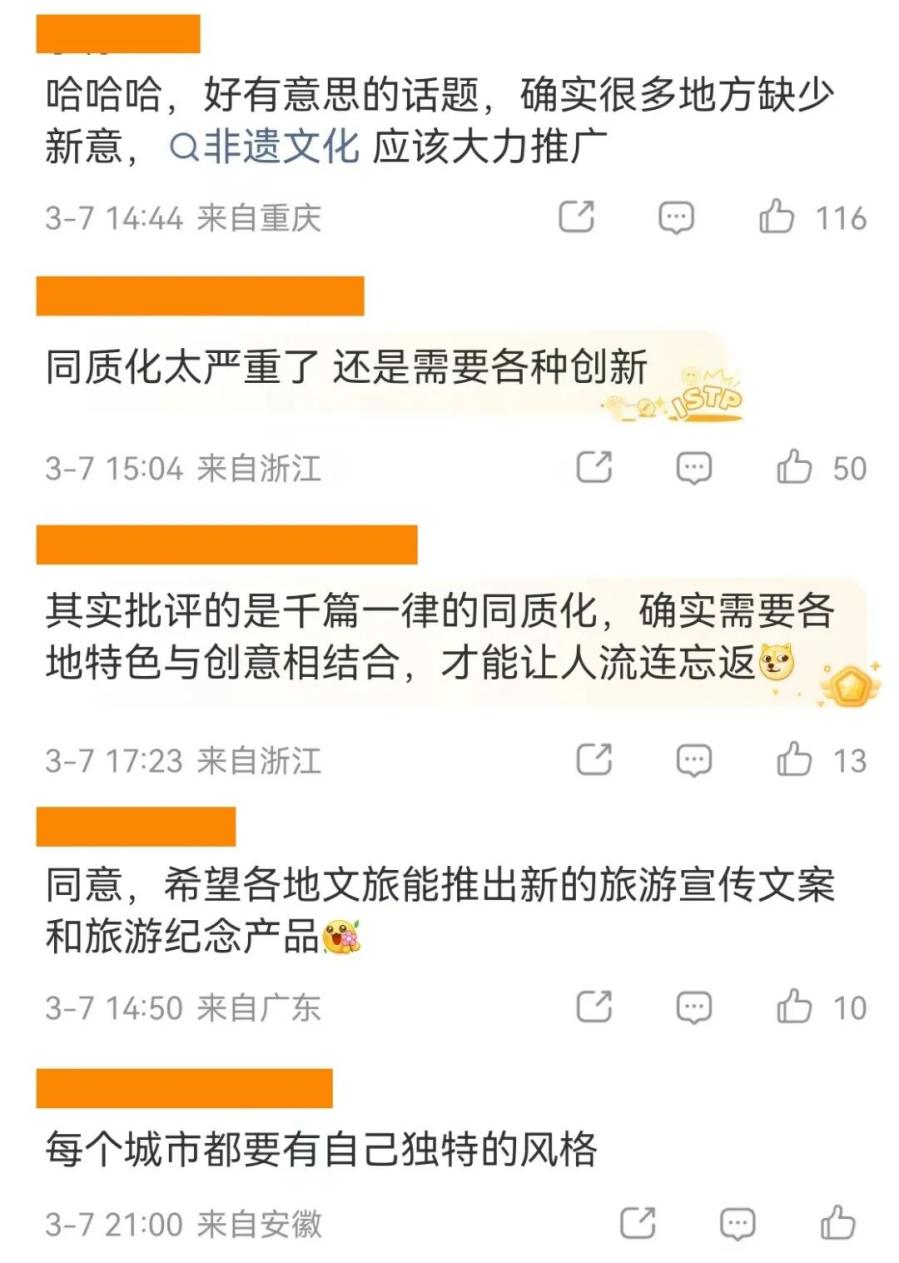Reply to the 其实批评的是千篇一律 comment

(694, 760)
